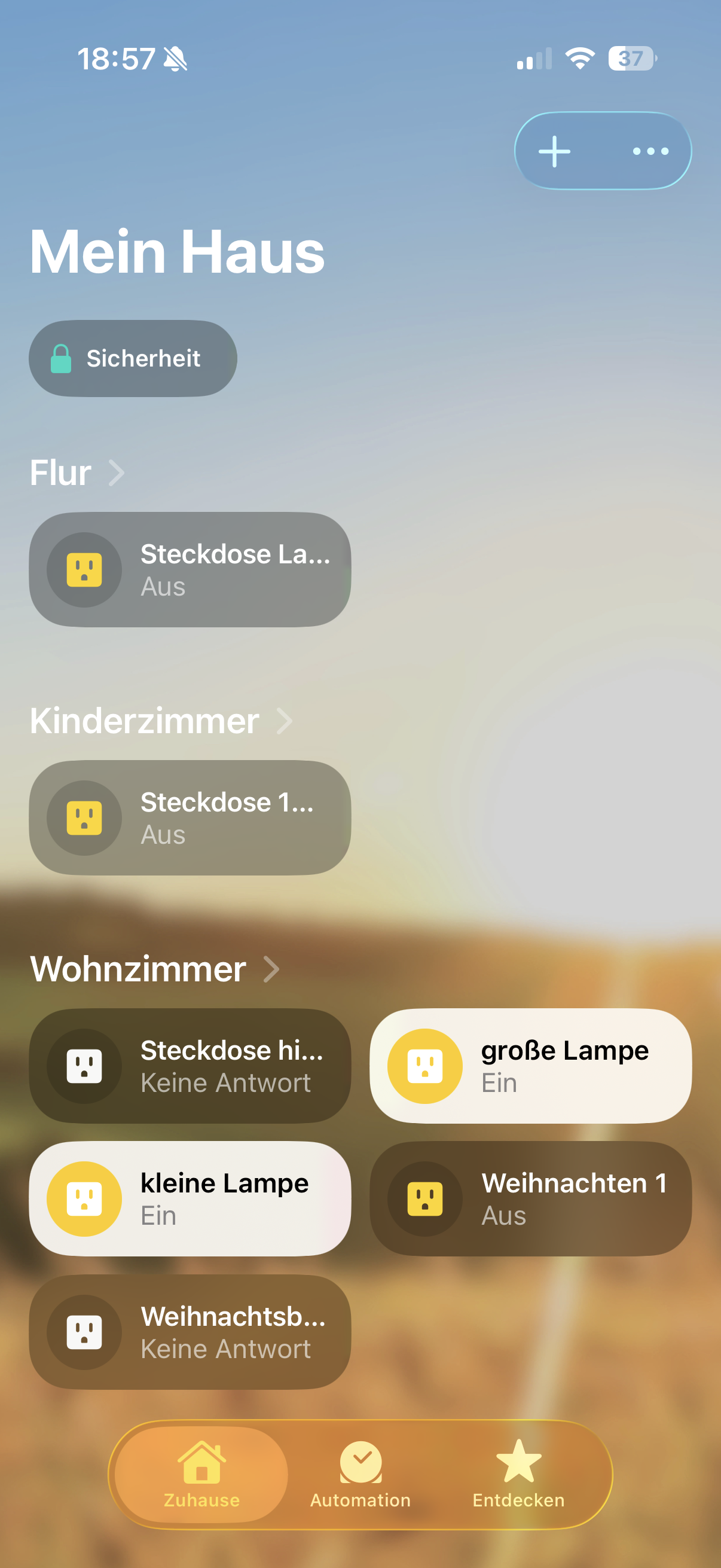Viewport: 721px width, 1568px height.
Task: Switch to the Automation tab
Action: 360,1474
